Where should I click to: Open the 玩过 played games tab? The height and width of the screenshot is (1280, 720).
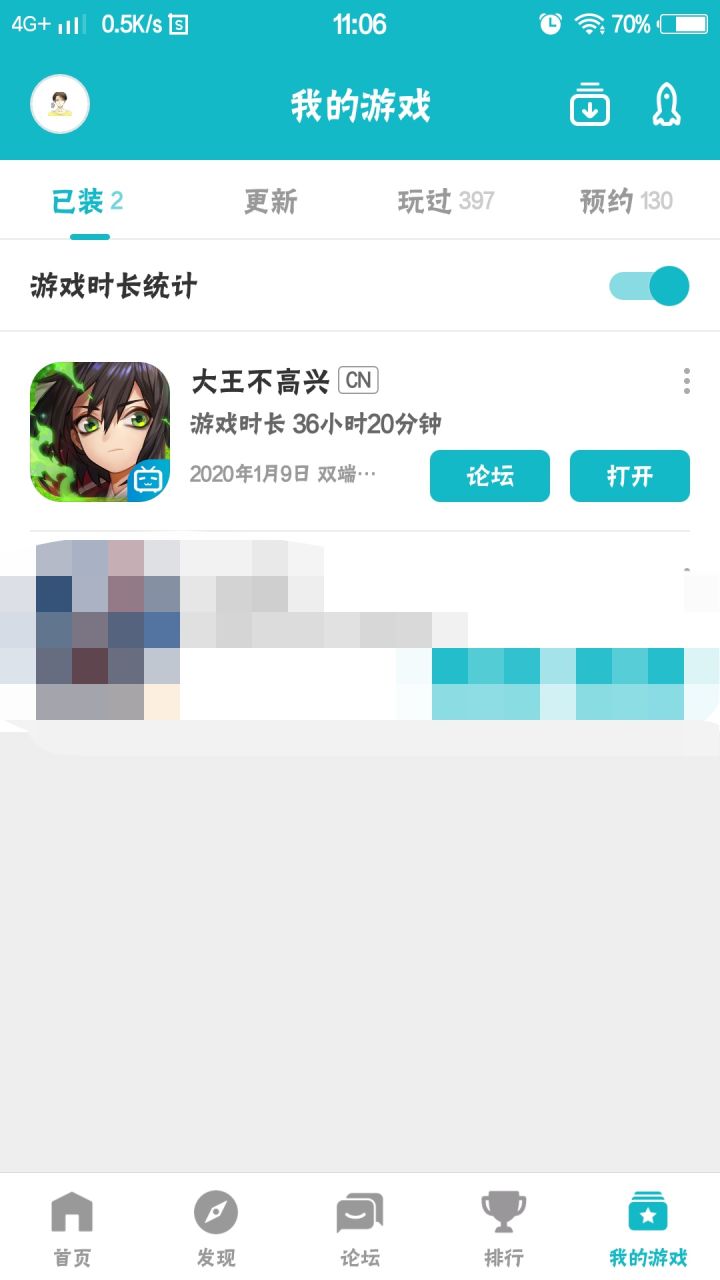(x=446, y=200)
